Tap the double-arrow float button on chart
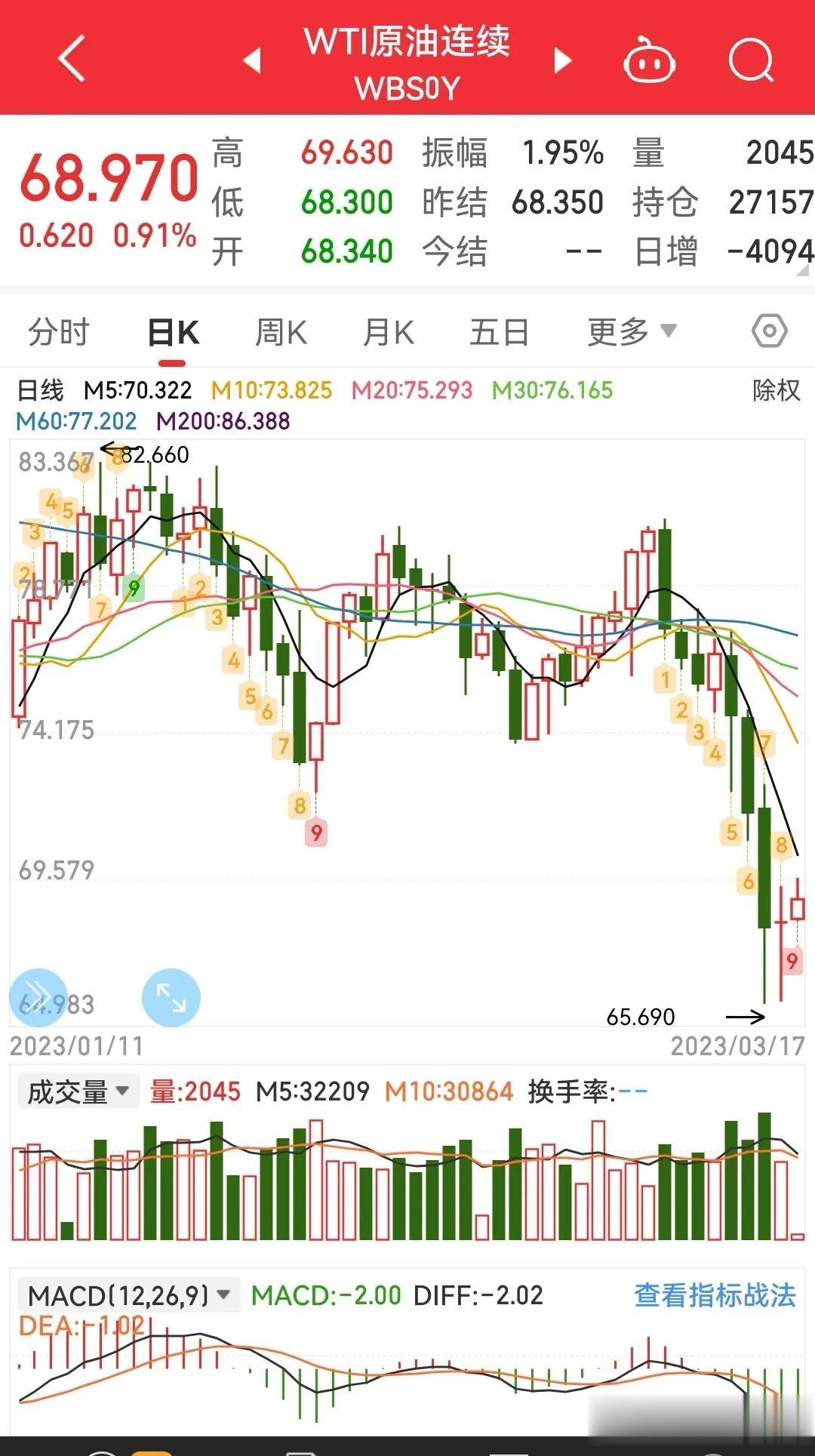This screenshot has height=1456, width=815. (x=38, y=998)
